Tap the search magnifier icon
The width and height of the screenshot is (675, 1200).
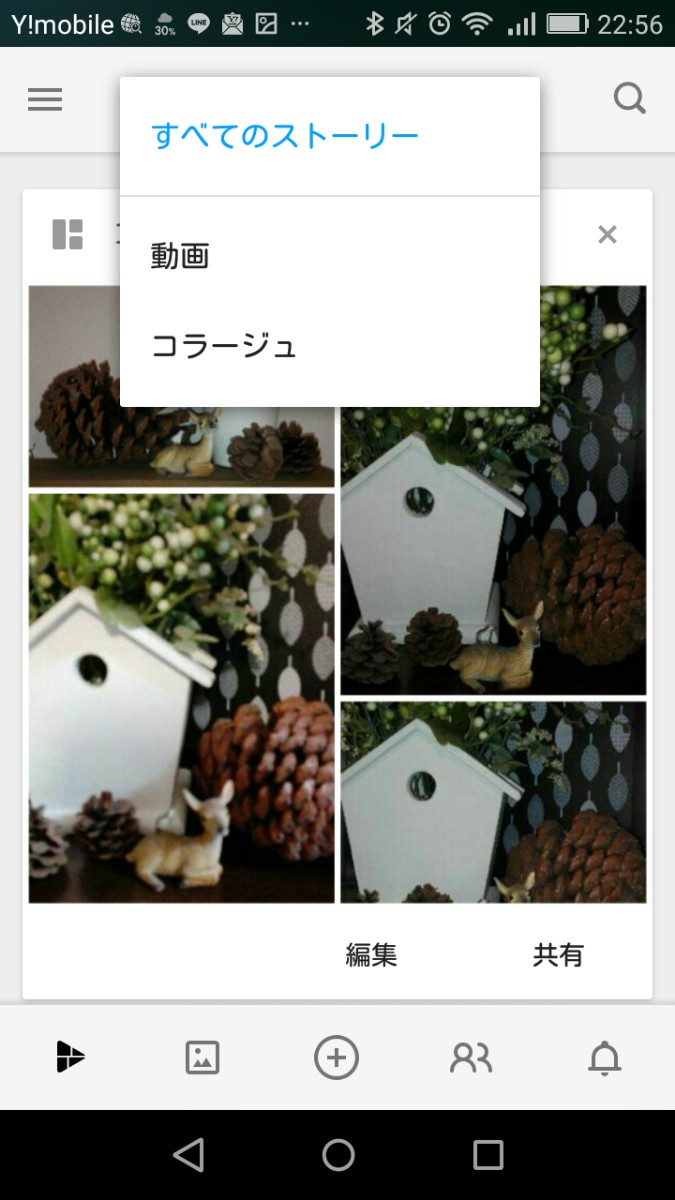(x=629, y=98)
